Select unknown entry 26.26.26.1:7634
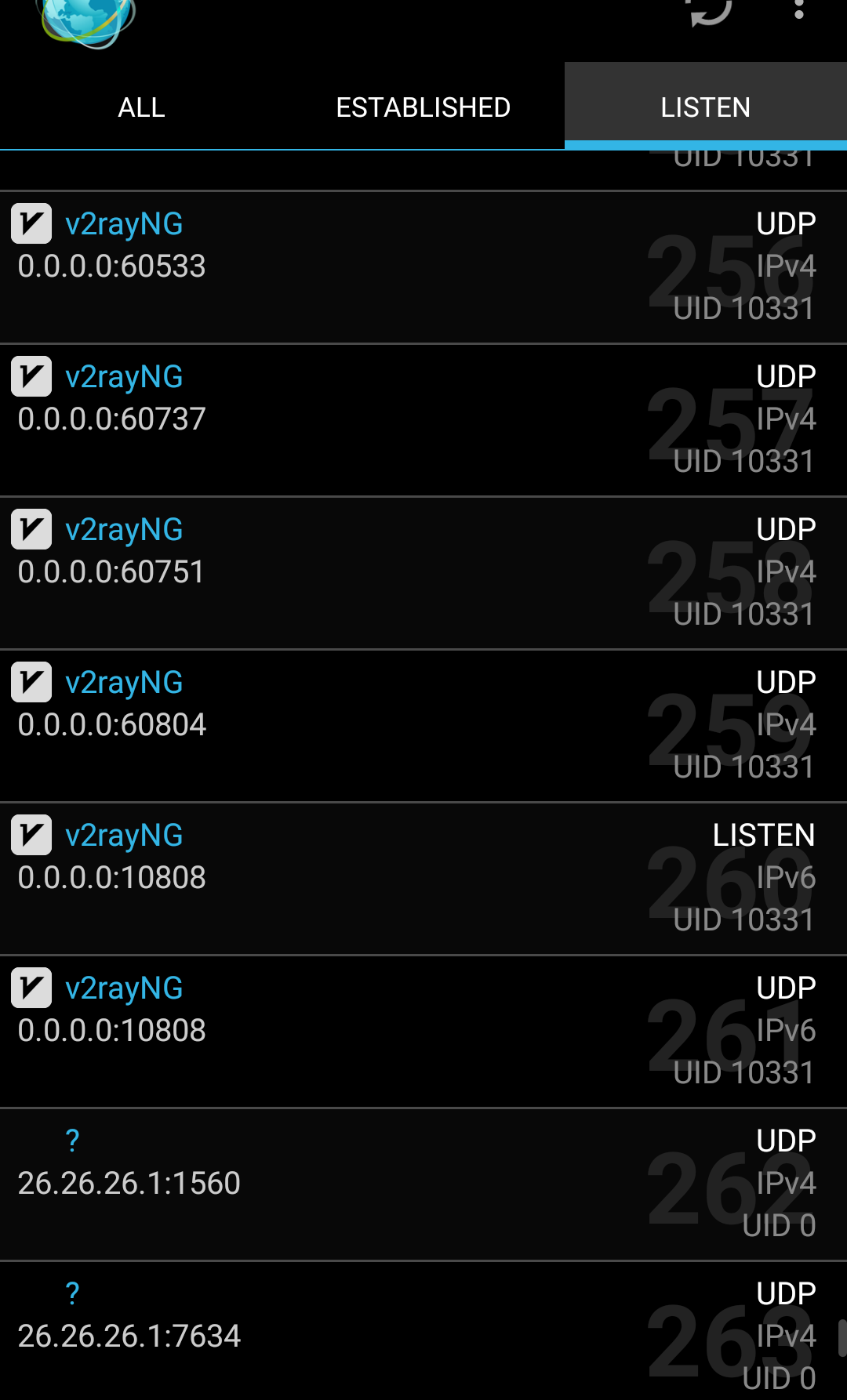847x1400 pixels. click(x=423, y=1333)
